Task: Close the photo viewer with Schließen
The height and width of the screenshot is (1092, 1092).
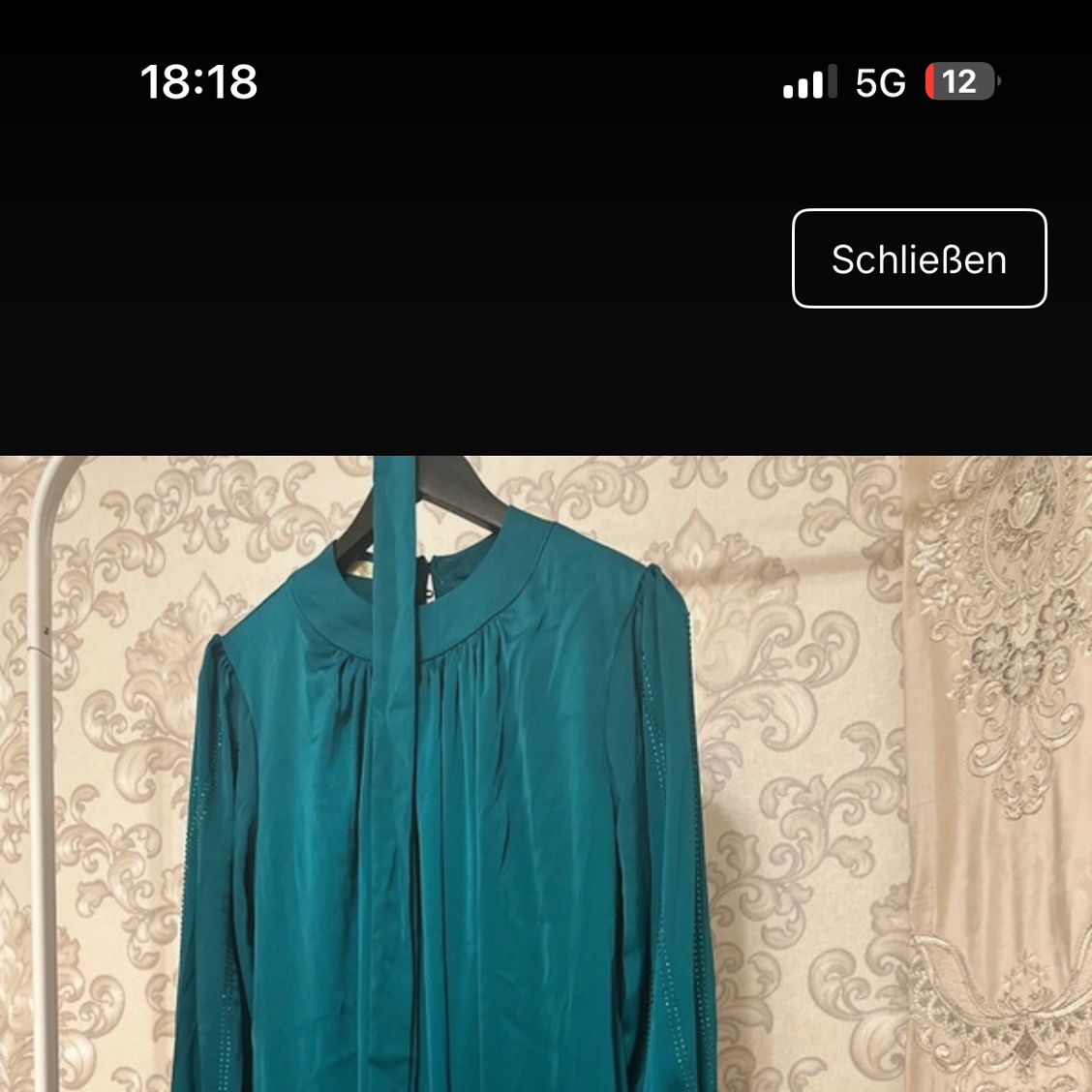Action: click(919, 259)
